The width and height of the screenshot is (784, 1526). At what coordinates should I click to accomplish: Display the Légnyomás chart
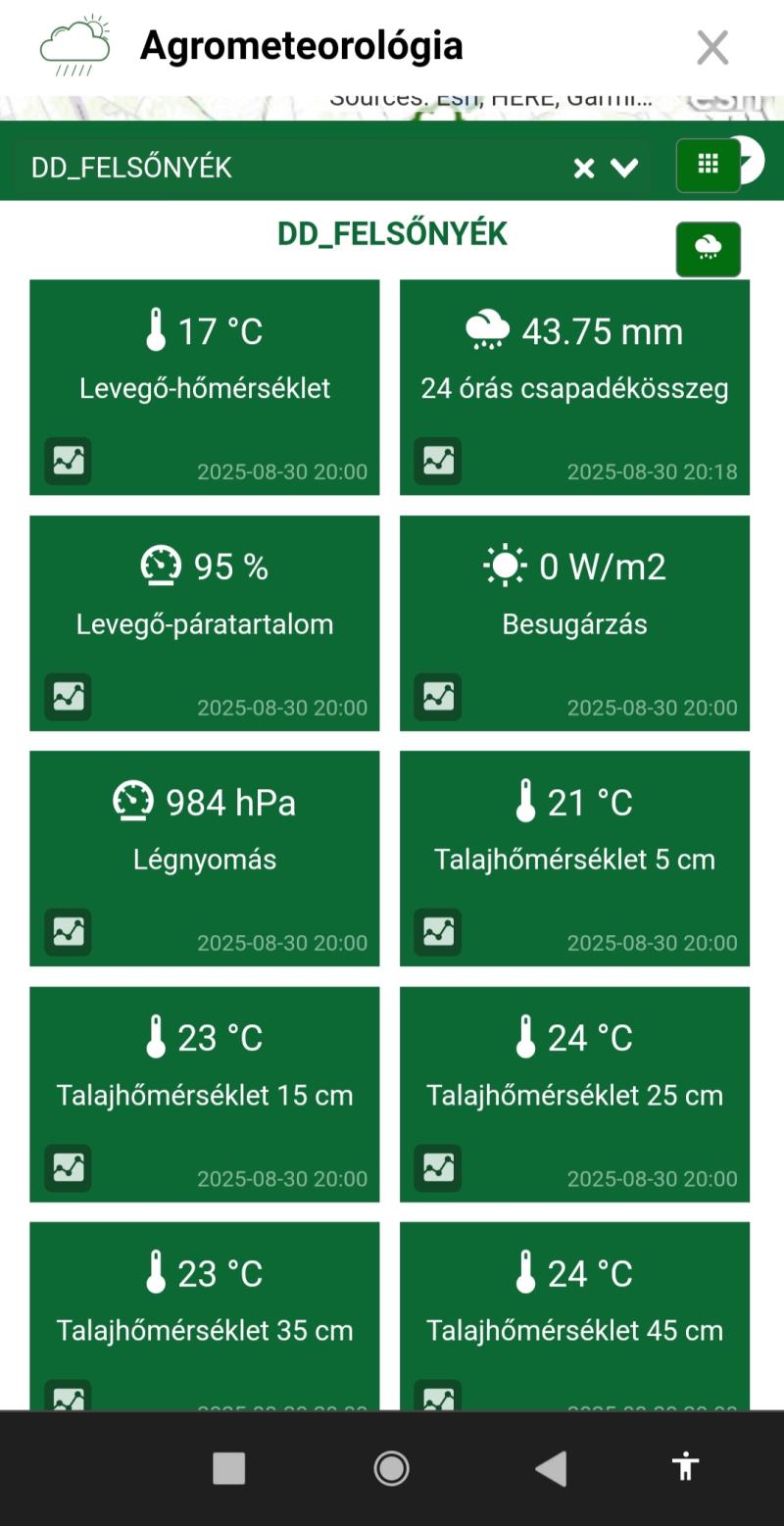click(69, 932)
